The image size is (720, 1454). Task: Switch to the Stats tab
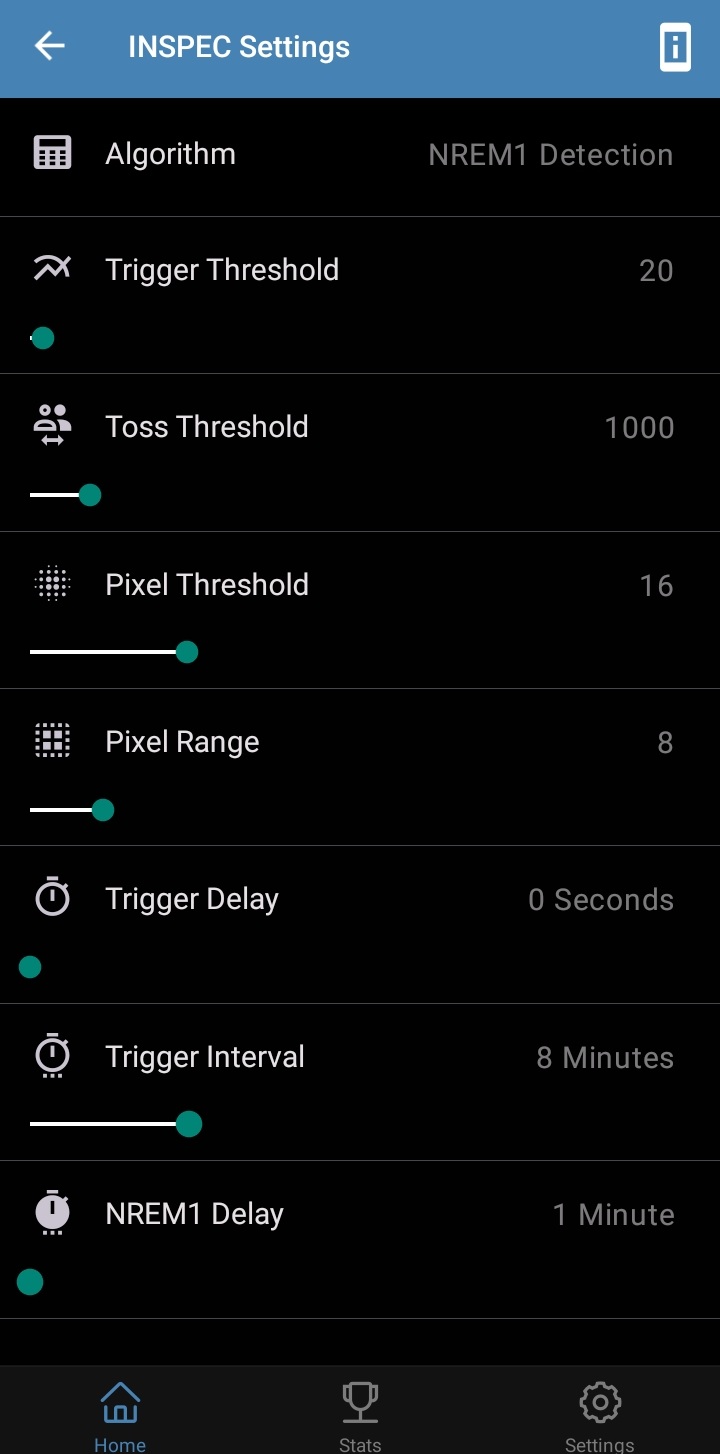[360, 1414]
